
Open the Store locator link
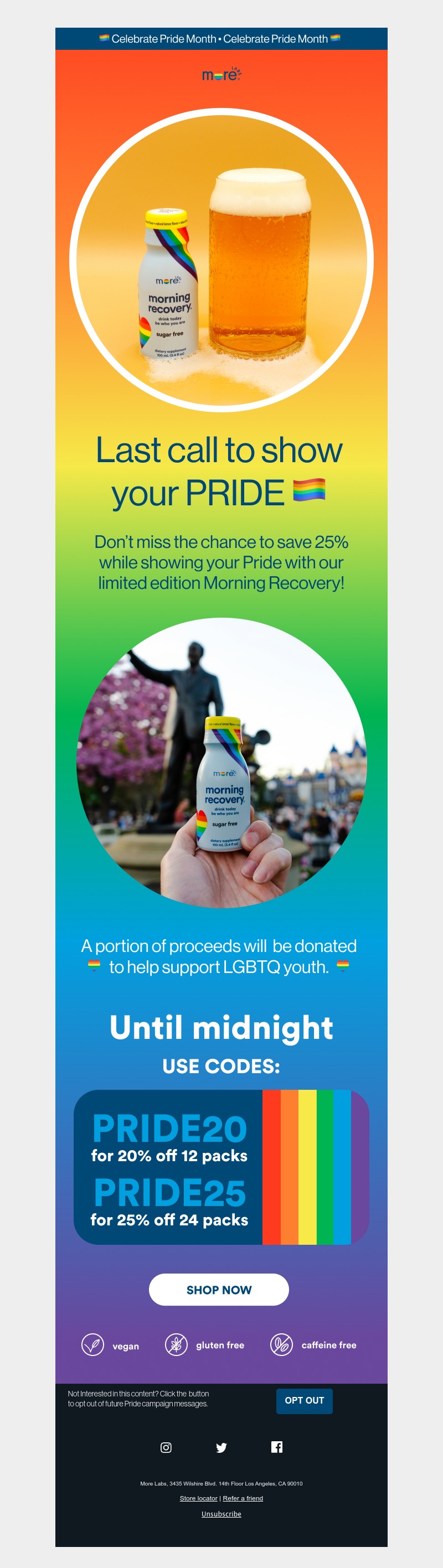(198, 1498)
